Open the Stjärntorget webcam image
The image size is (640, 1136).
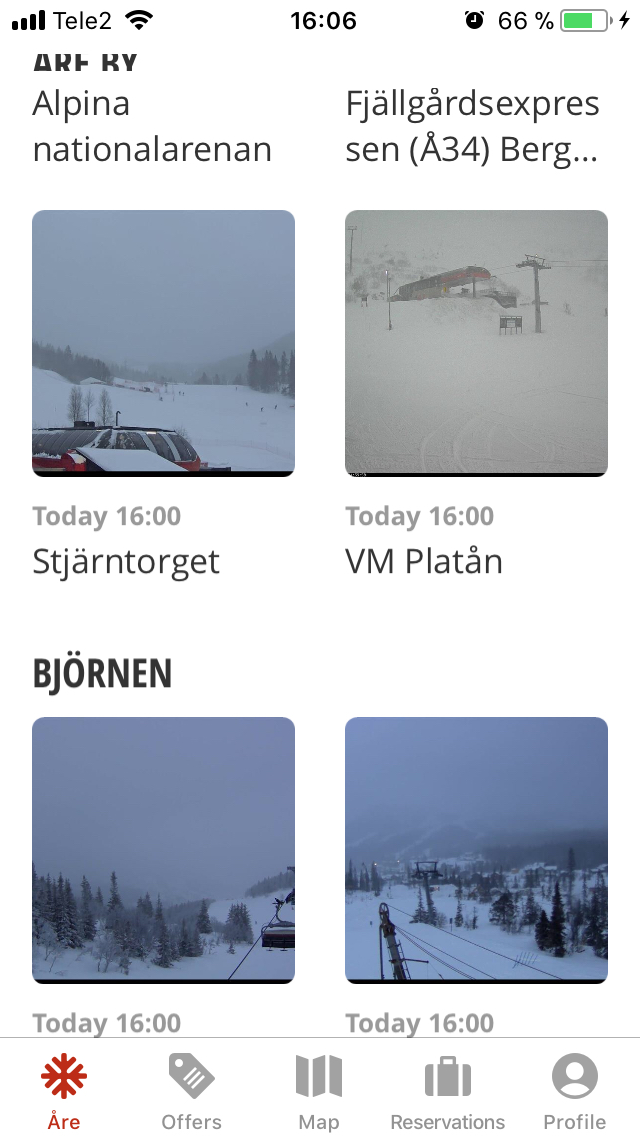tap(163, 342)
